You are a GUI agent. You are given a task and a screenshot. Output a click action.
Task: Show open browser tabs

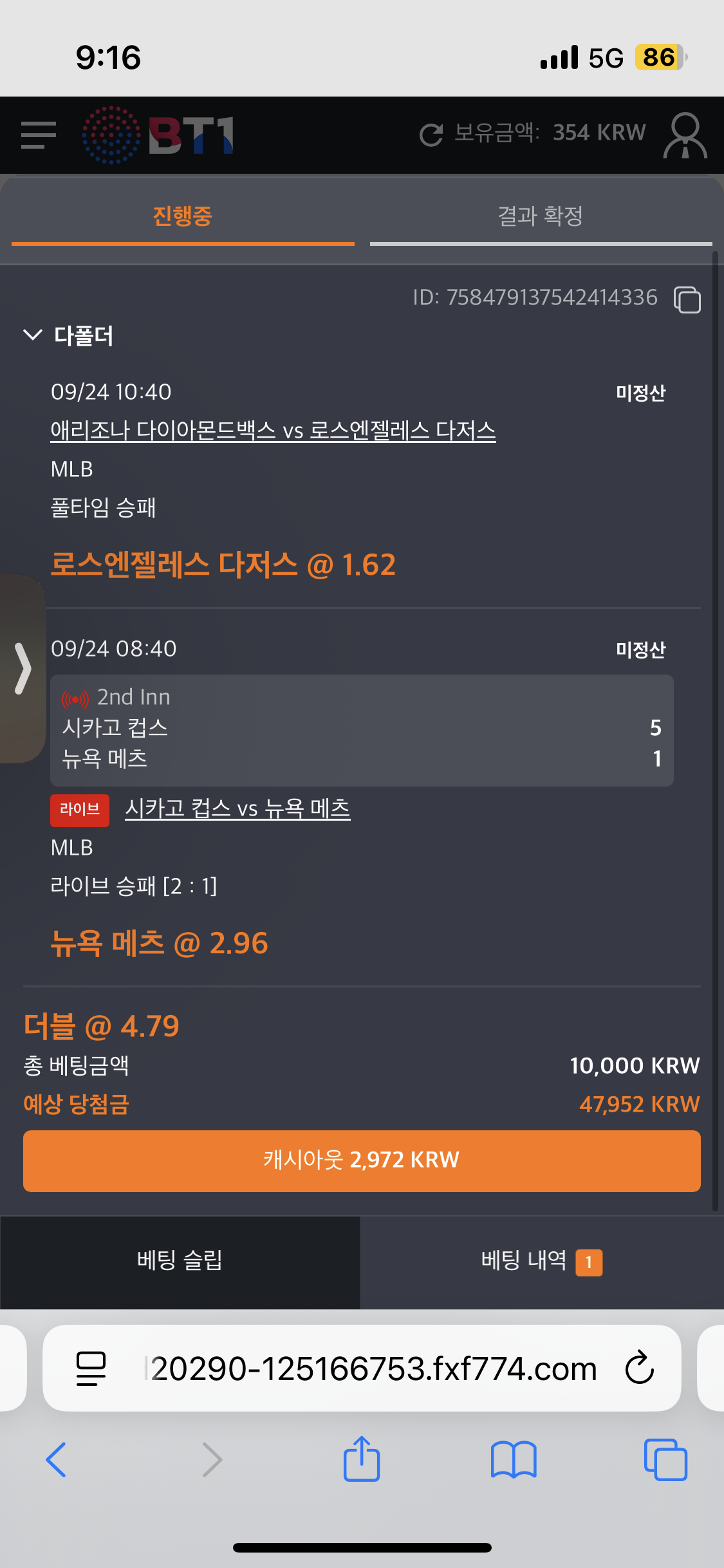click(665, 1460)
